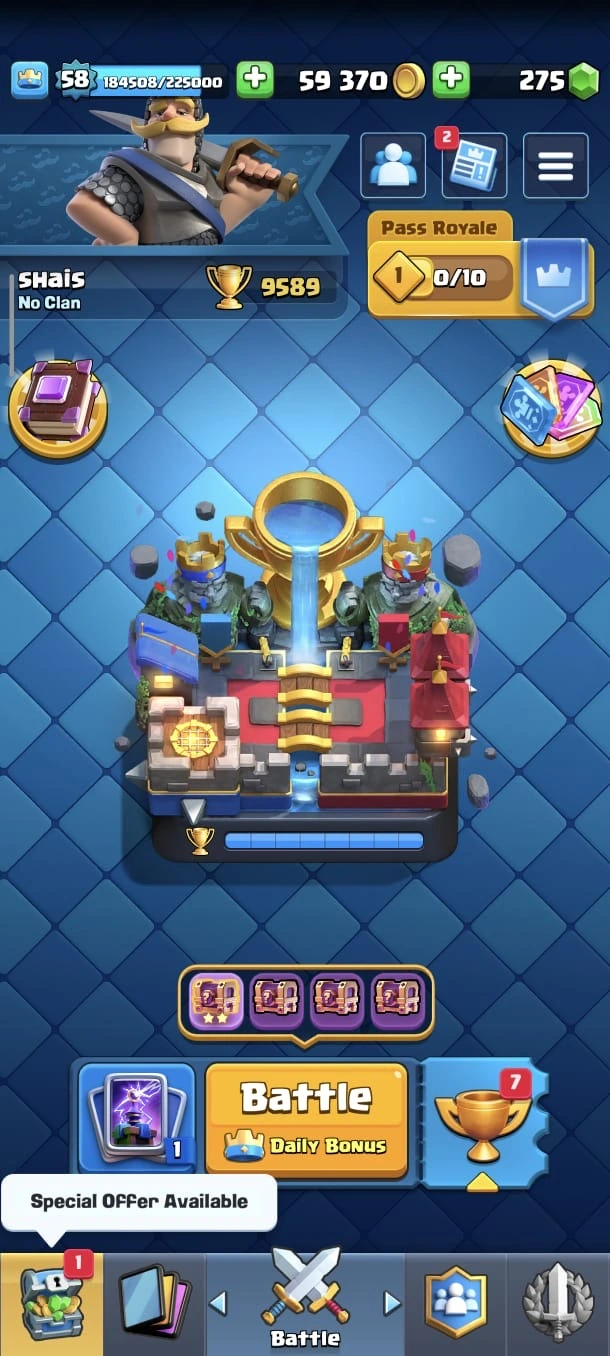Open the card collection events icon
610x1356 pixels.
pos(551,408)
